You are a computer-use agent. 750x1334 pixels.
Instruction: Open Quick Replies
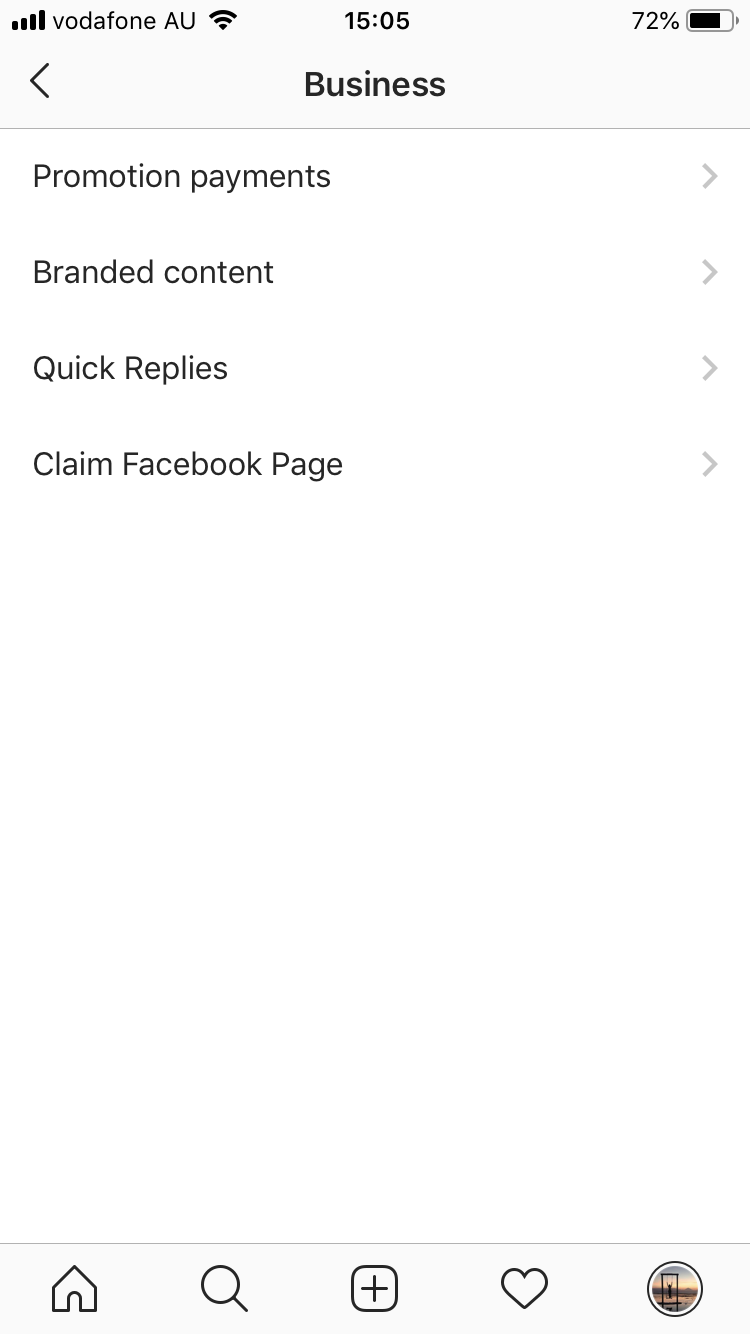click(x=375, y=369)
